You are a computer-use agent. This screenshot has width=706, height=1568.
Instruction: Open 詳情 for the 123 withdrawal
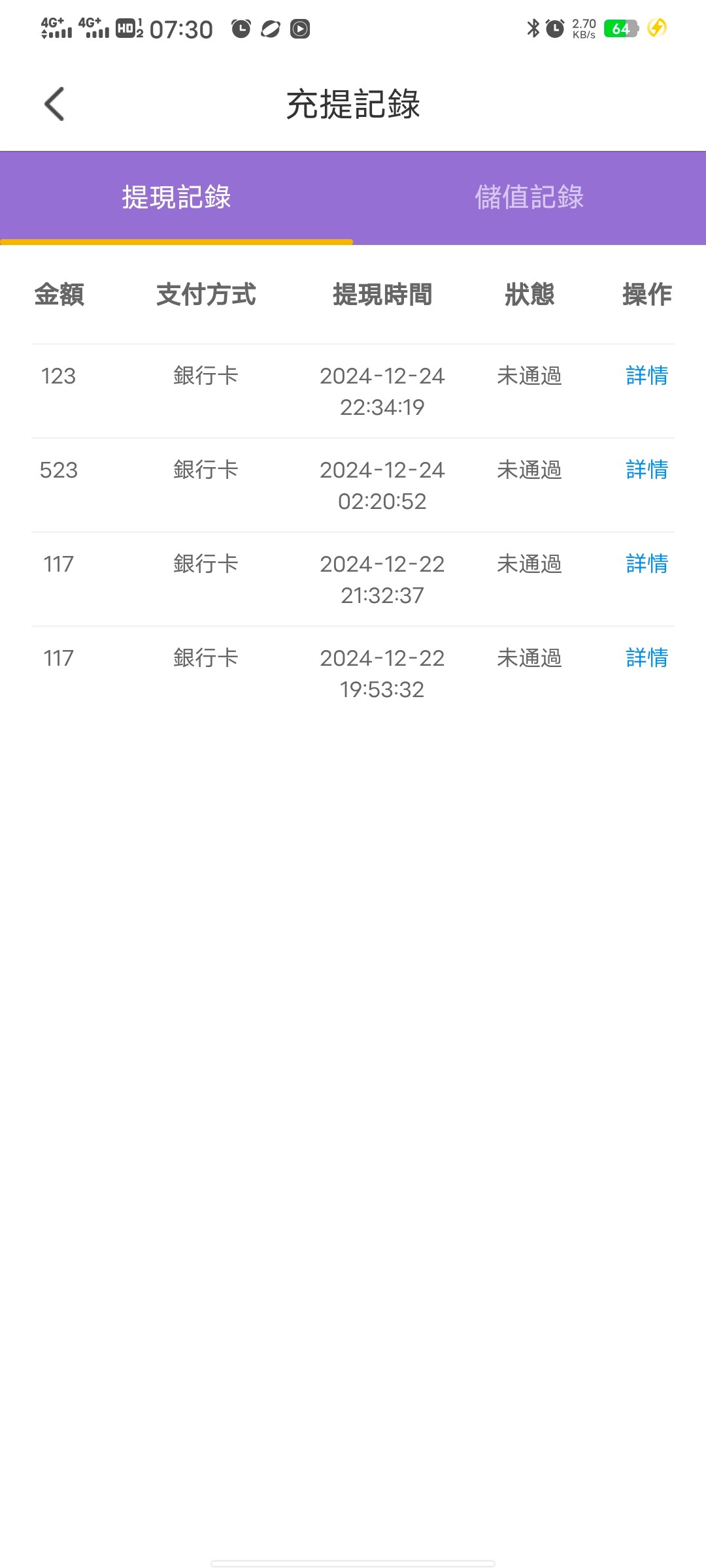[647, 376]
